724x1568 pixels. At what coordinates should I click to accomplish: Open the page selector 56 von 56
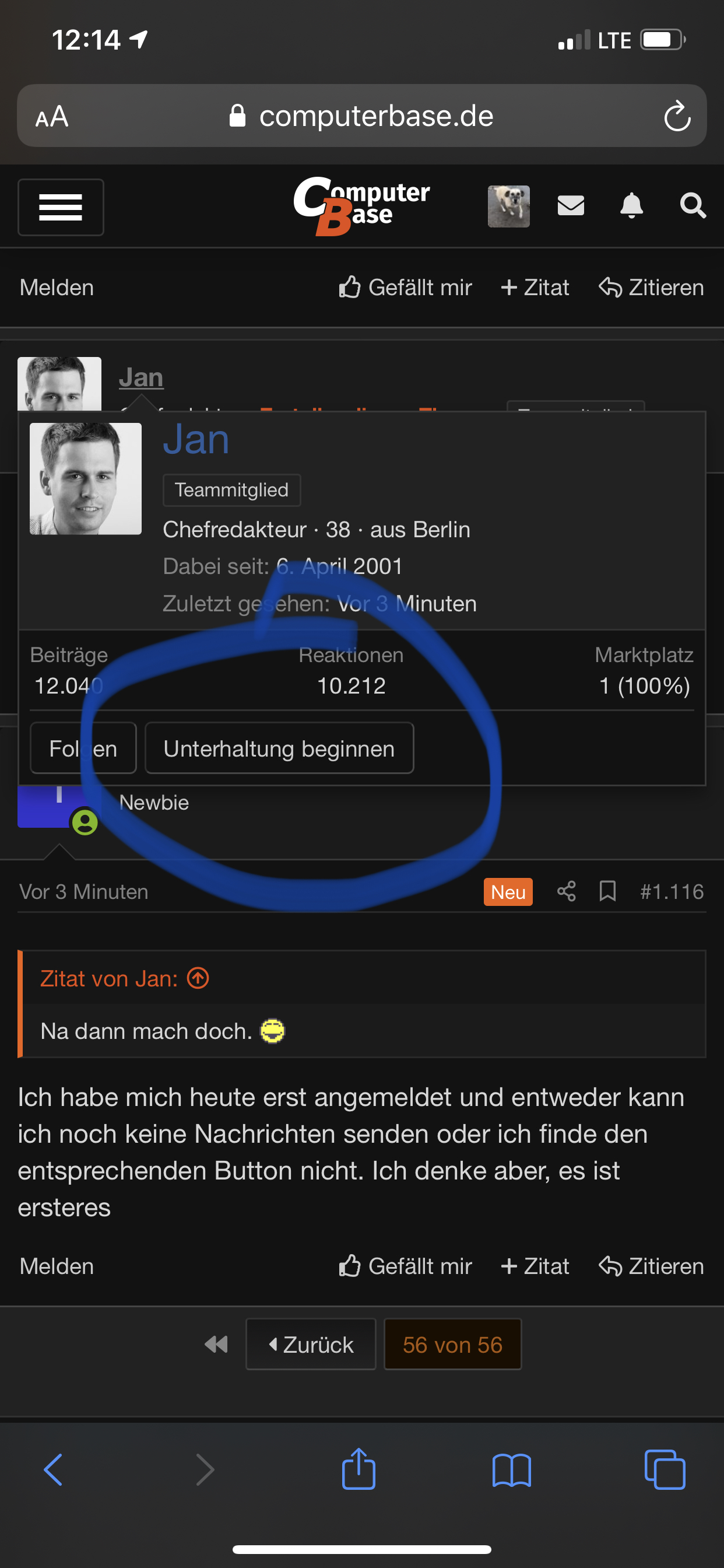pos(452,1344)
